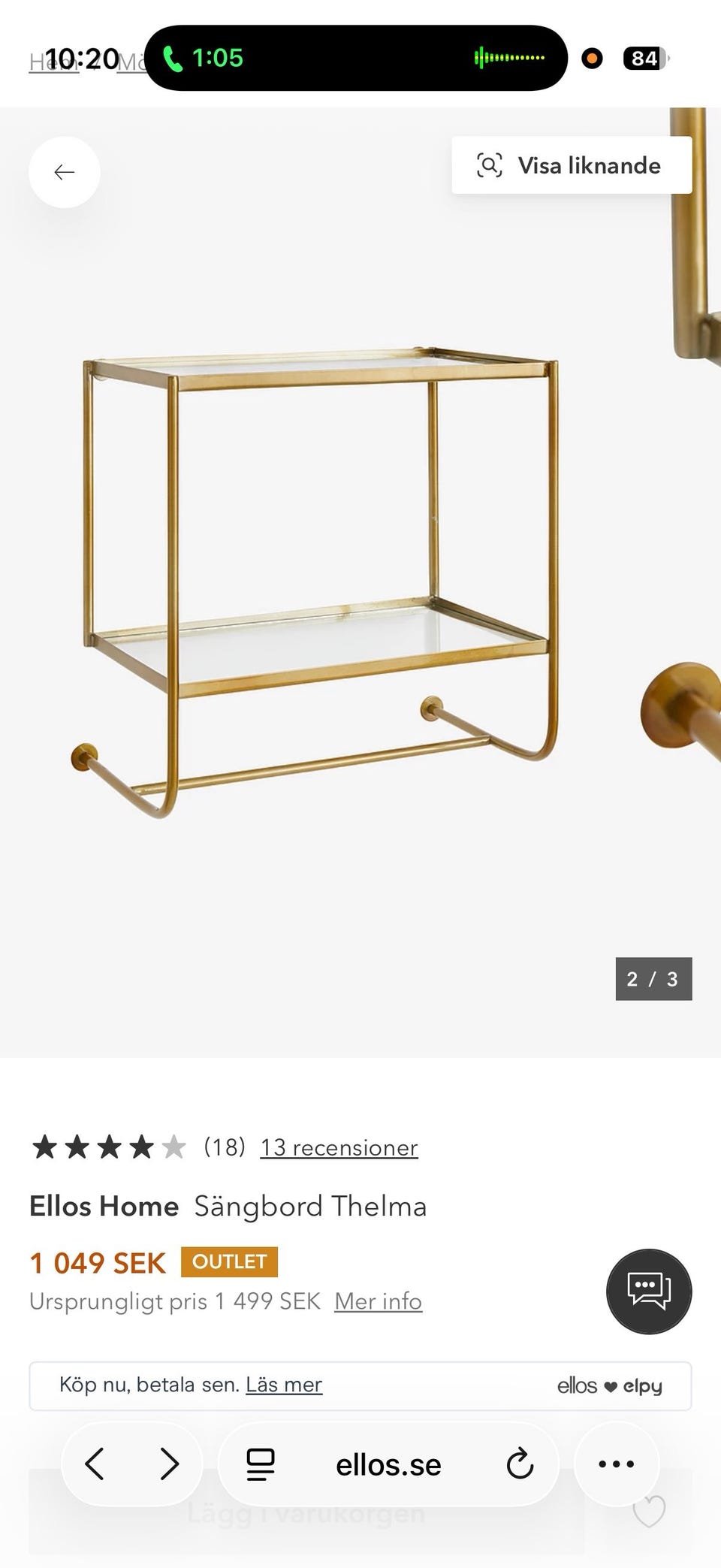
Task: Reload the ellos.se page
Action: pos(520,1464)
